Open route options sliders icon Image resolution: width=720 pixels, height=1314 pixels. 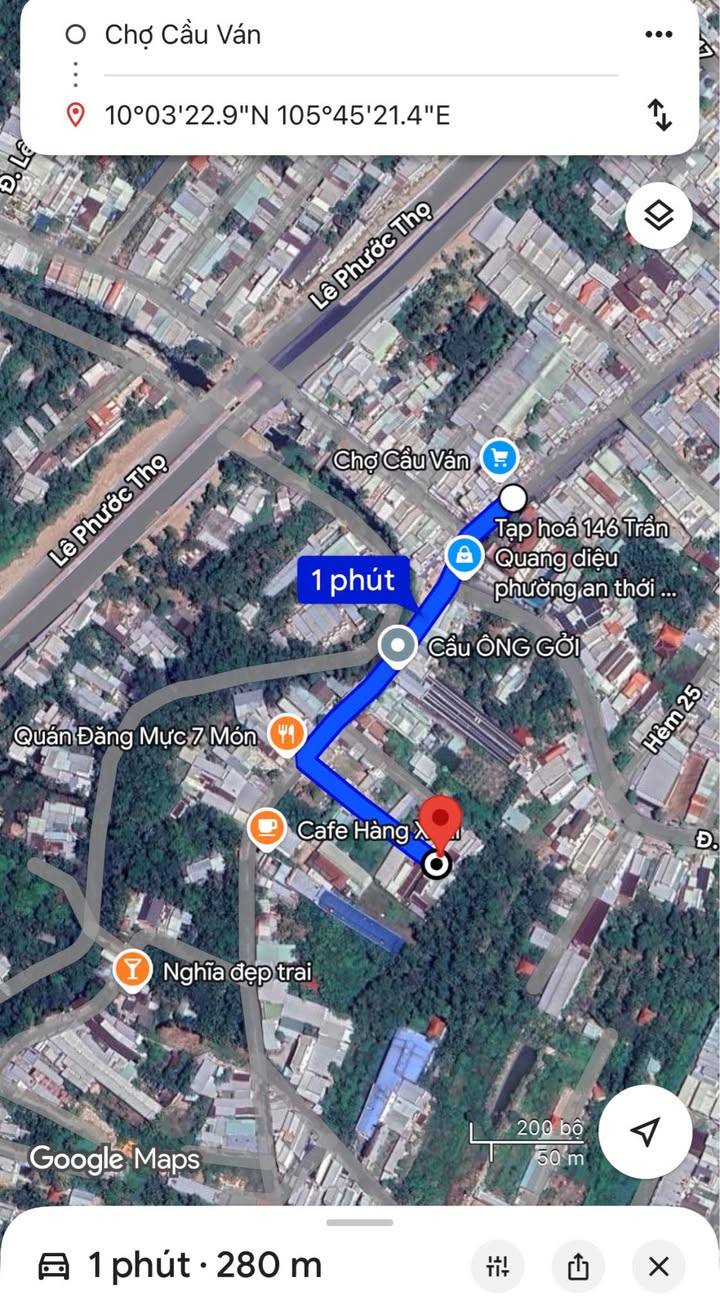pos(498,1267)
